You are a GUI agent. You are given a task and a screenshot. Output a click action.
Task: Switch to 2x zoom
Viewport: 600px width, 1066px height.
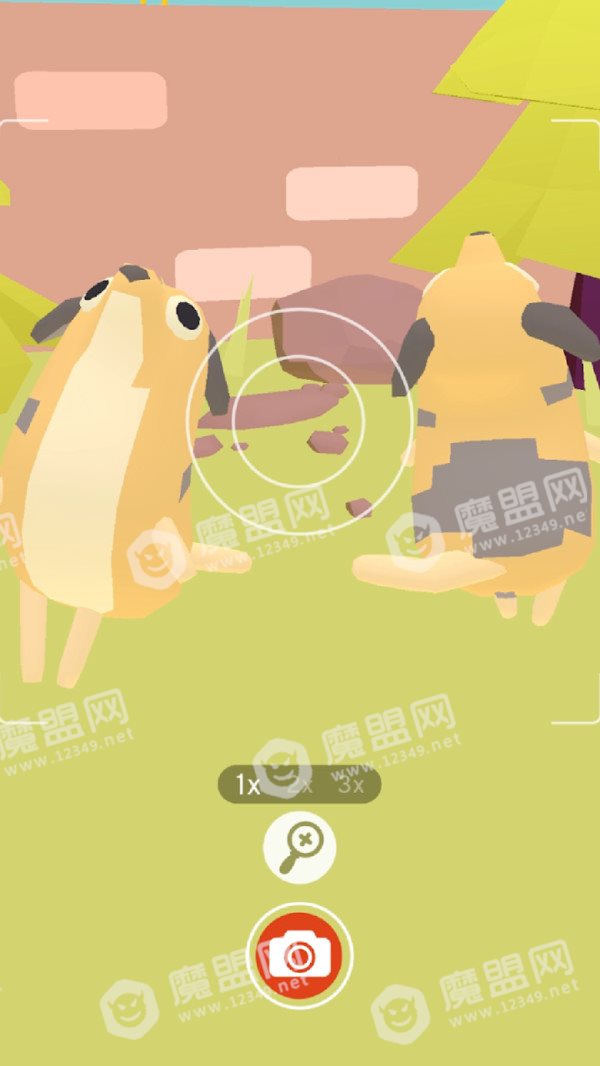[300, 785]
